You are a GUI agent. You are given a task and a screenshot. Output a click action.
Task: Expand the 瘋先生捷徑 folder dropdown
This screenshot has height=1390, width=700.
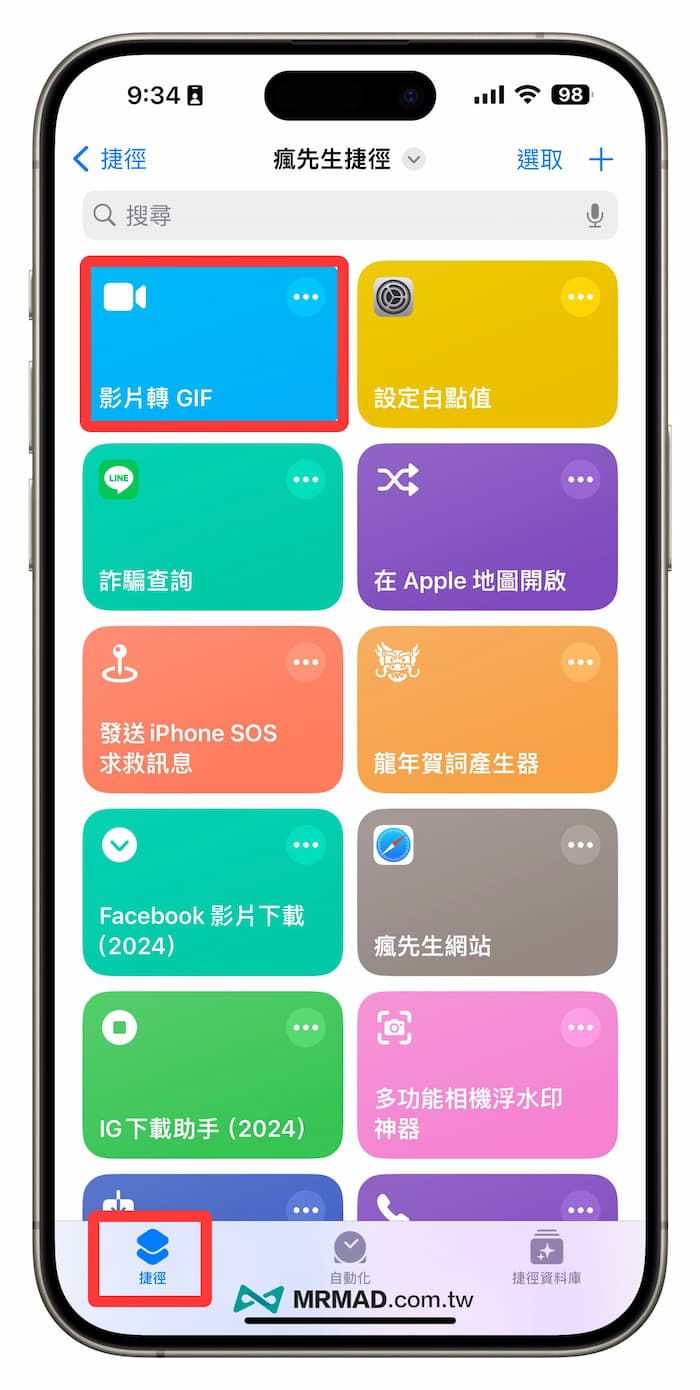pos(414,159)
